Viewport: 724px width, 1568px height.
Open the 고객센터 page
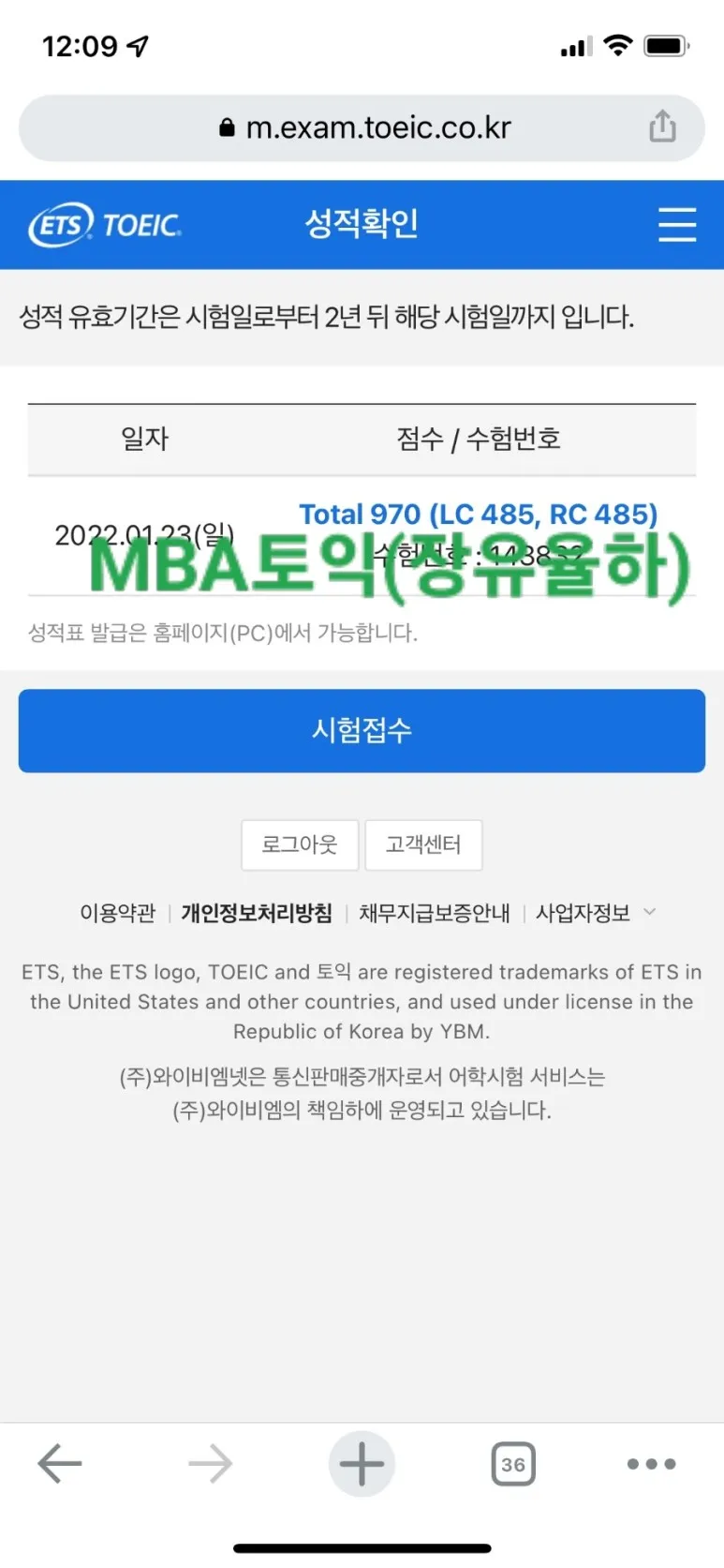(423, 844)
